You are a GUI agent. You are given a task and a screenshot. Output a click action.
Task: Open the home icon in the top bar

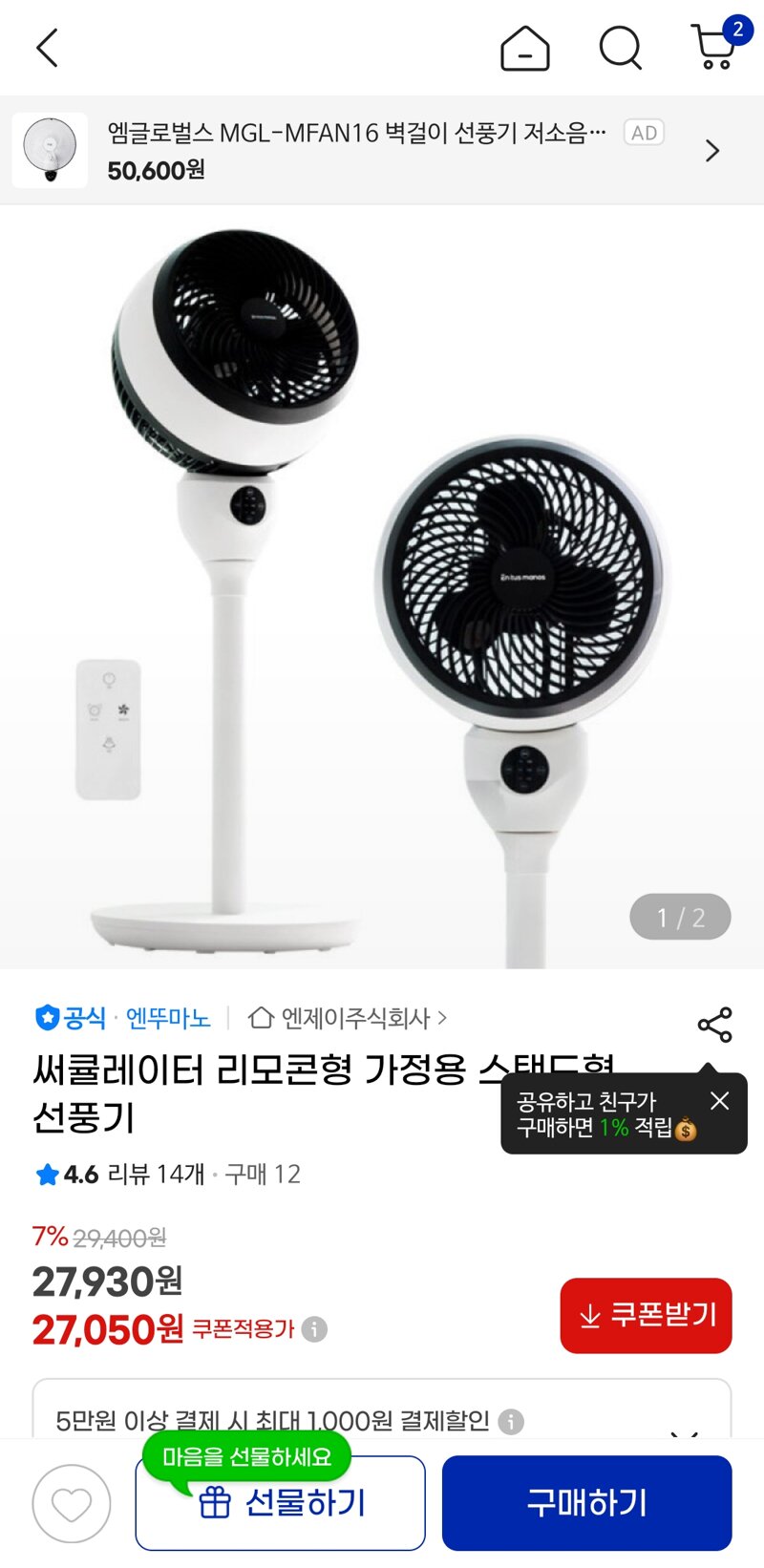pos(524,48)
